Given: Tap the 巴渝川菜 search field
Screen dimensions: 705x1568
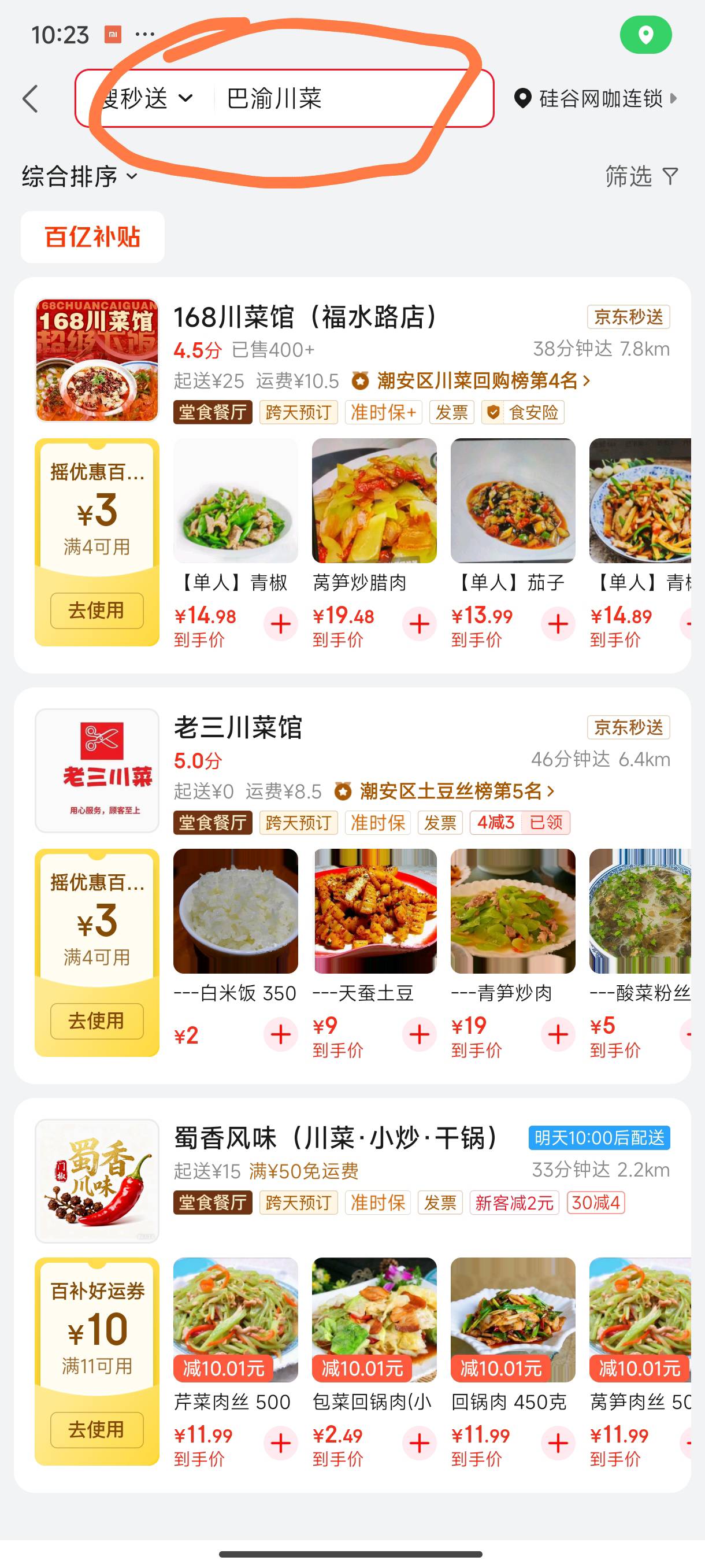Looking at the screenshot, I should click(340, 99).
